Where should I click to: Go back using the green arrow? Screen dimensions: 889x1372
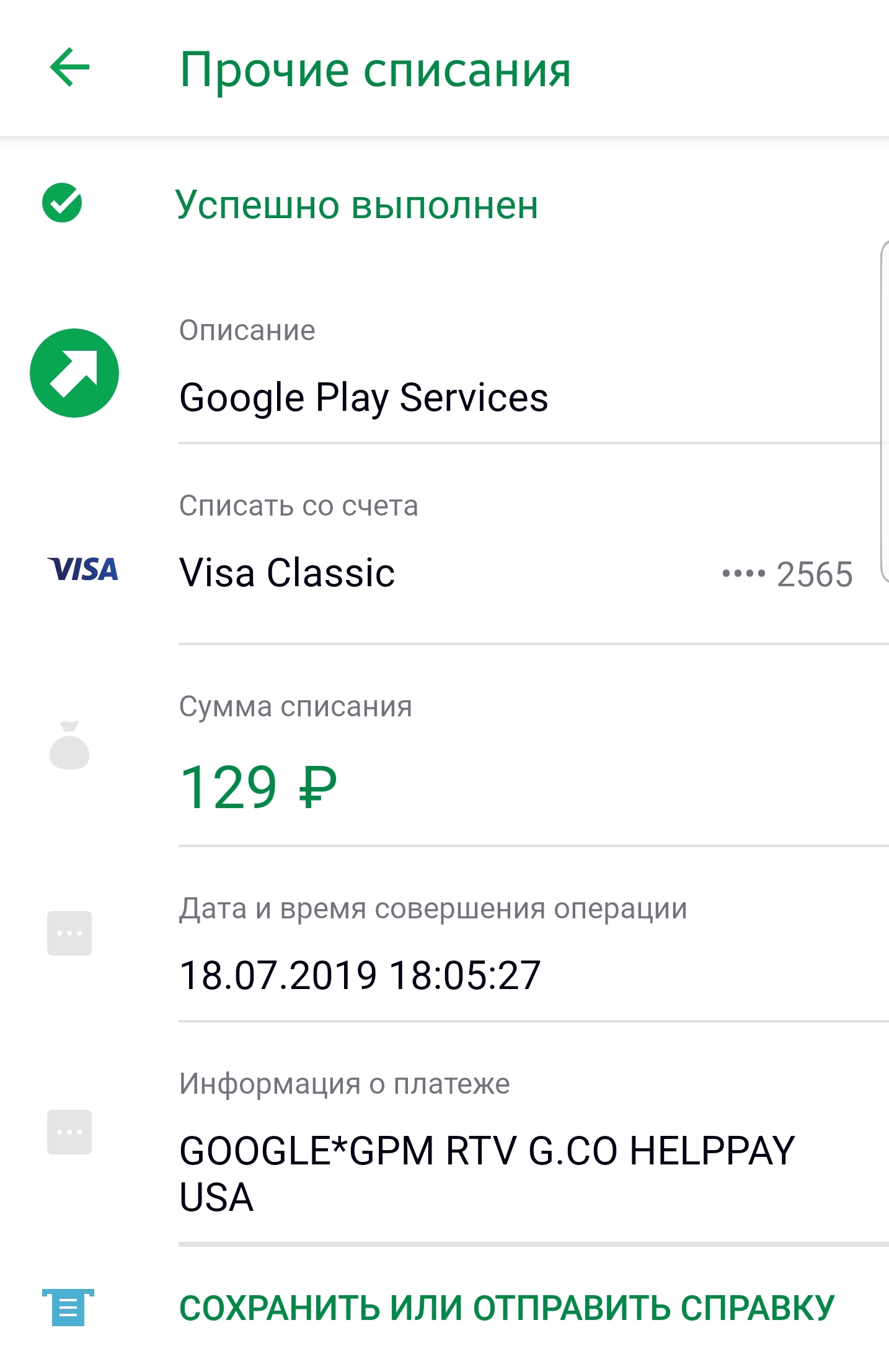pos(69,68)
